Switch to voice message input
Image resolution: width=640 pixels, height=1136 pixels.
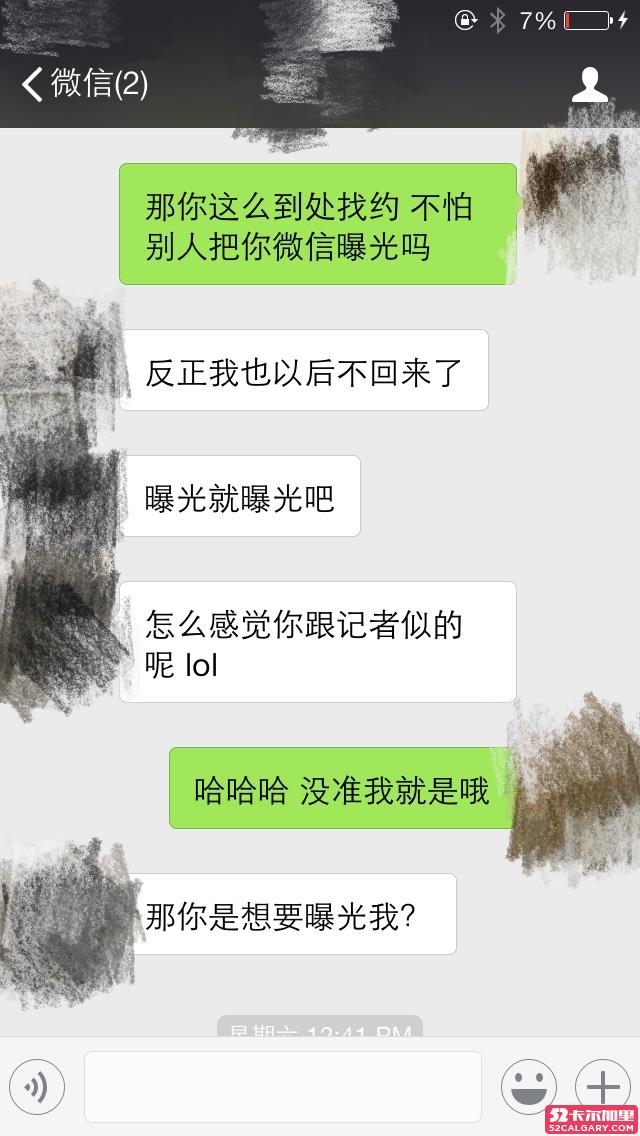point(38,1087)
